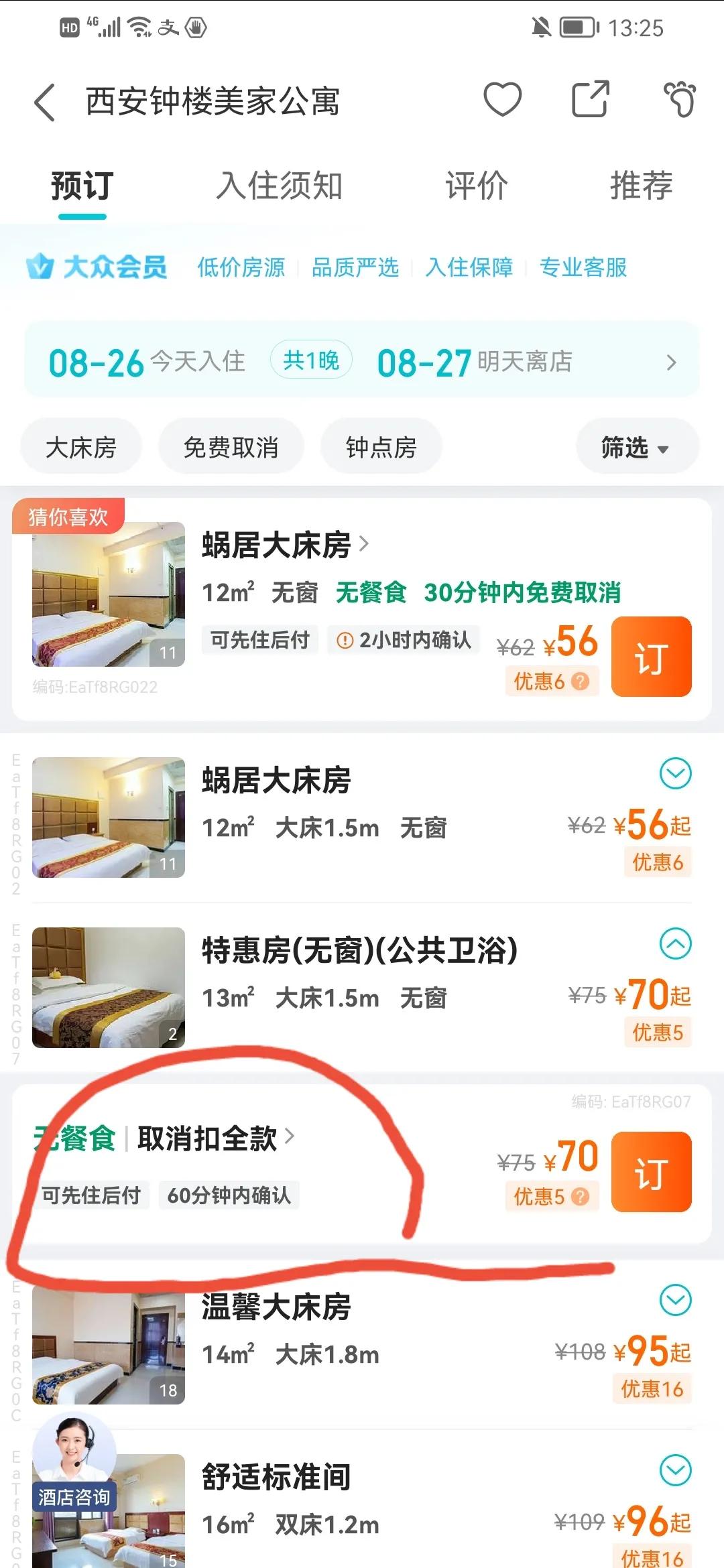724x1568 pixels.
Task: Collapse the 特惠房(无窗)(公共卫浴) room options
Action: pyautogui.click(x=675, y=944)
